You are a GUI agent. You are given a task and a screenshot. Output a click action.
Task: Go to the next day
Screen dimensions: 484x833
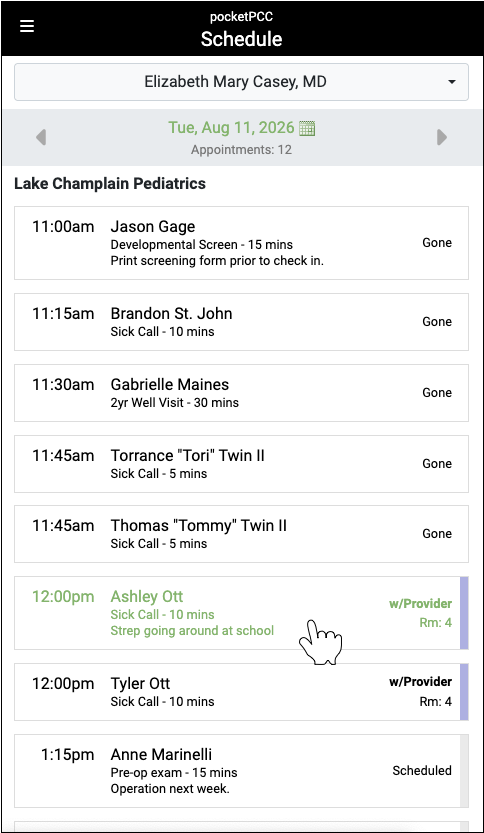tap(442, 137)
